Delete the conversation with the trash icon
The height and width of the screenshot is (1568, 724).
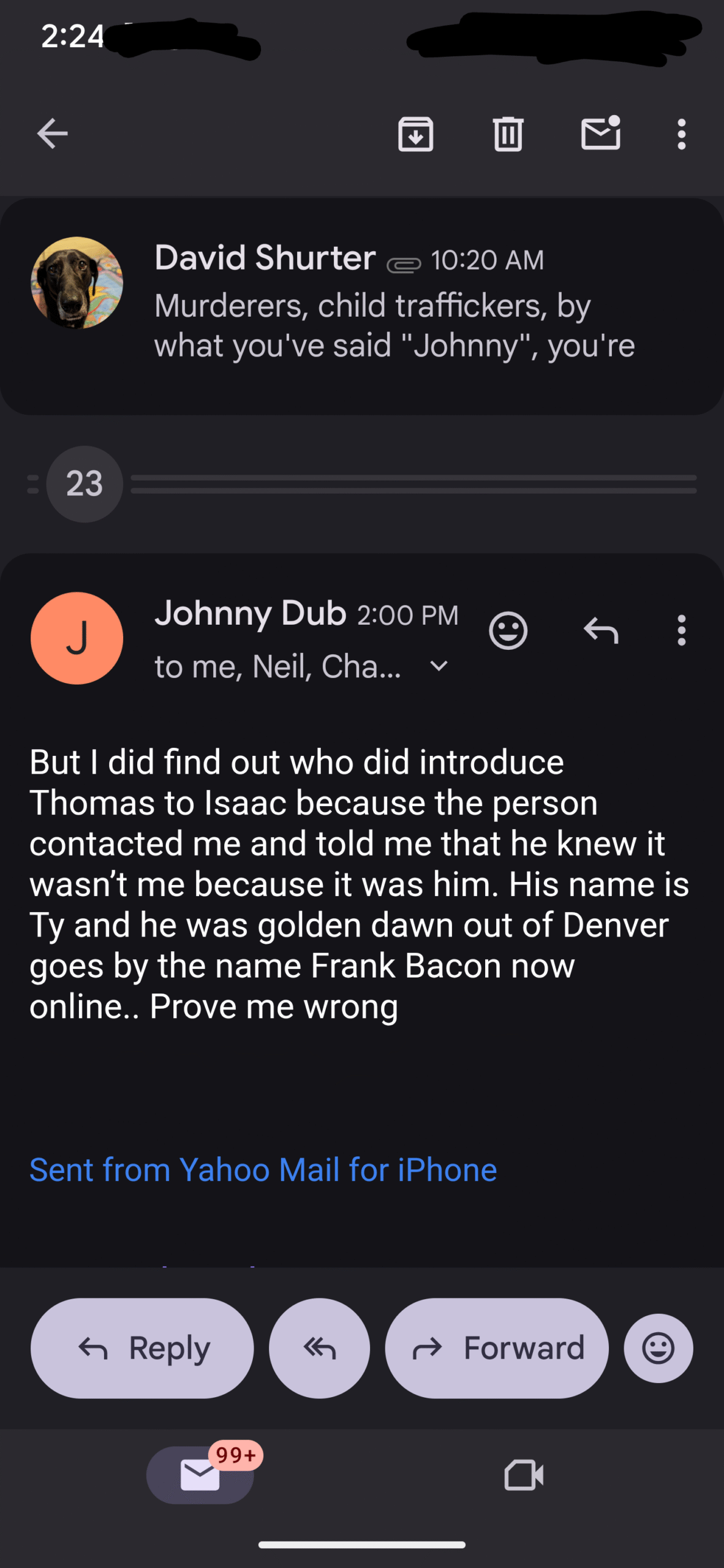tap(508, 134)
